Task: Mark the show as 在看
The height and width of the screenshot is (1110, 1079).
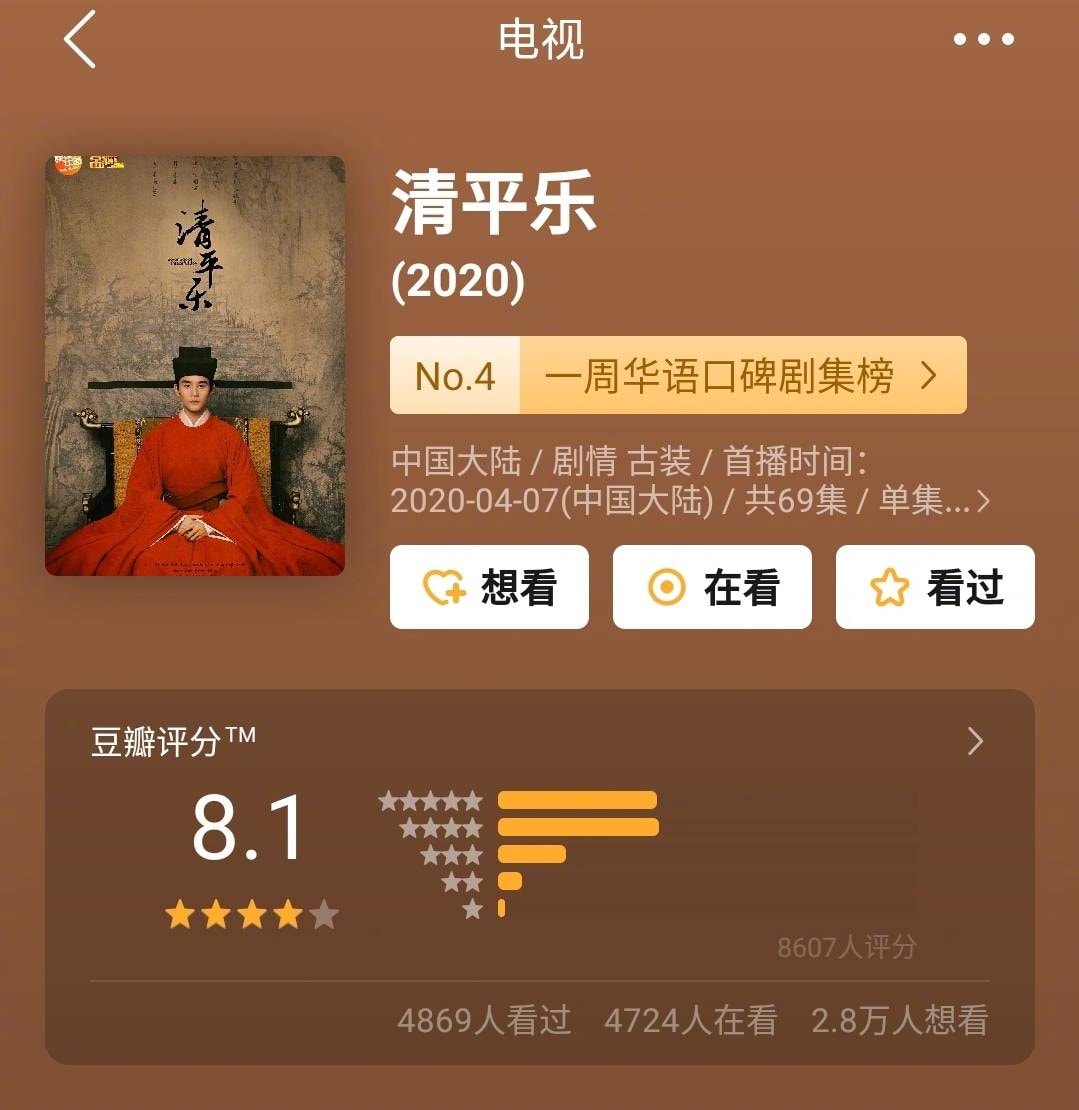Action: click(x=712, y=587)
